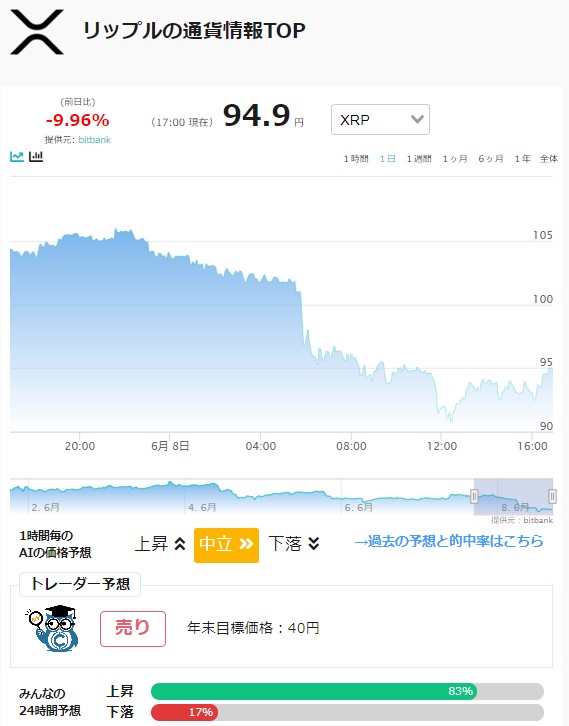Tap the 売り trader forecast button
The height and width of the screenshot is (726, 569).
(133, 629)
